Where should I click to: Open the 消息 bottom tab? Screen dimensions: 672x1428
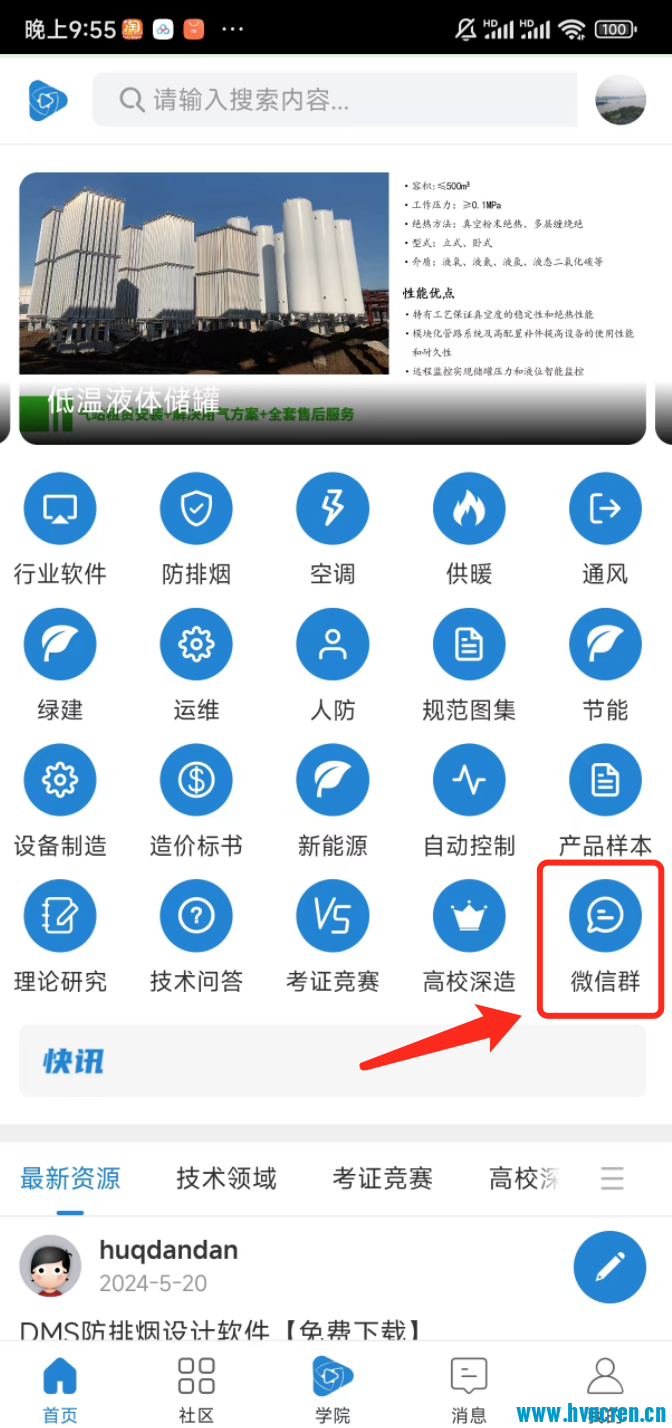[469, 1388]
